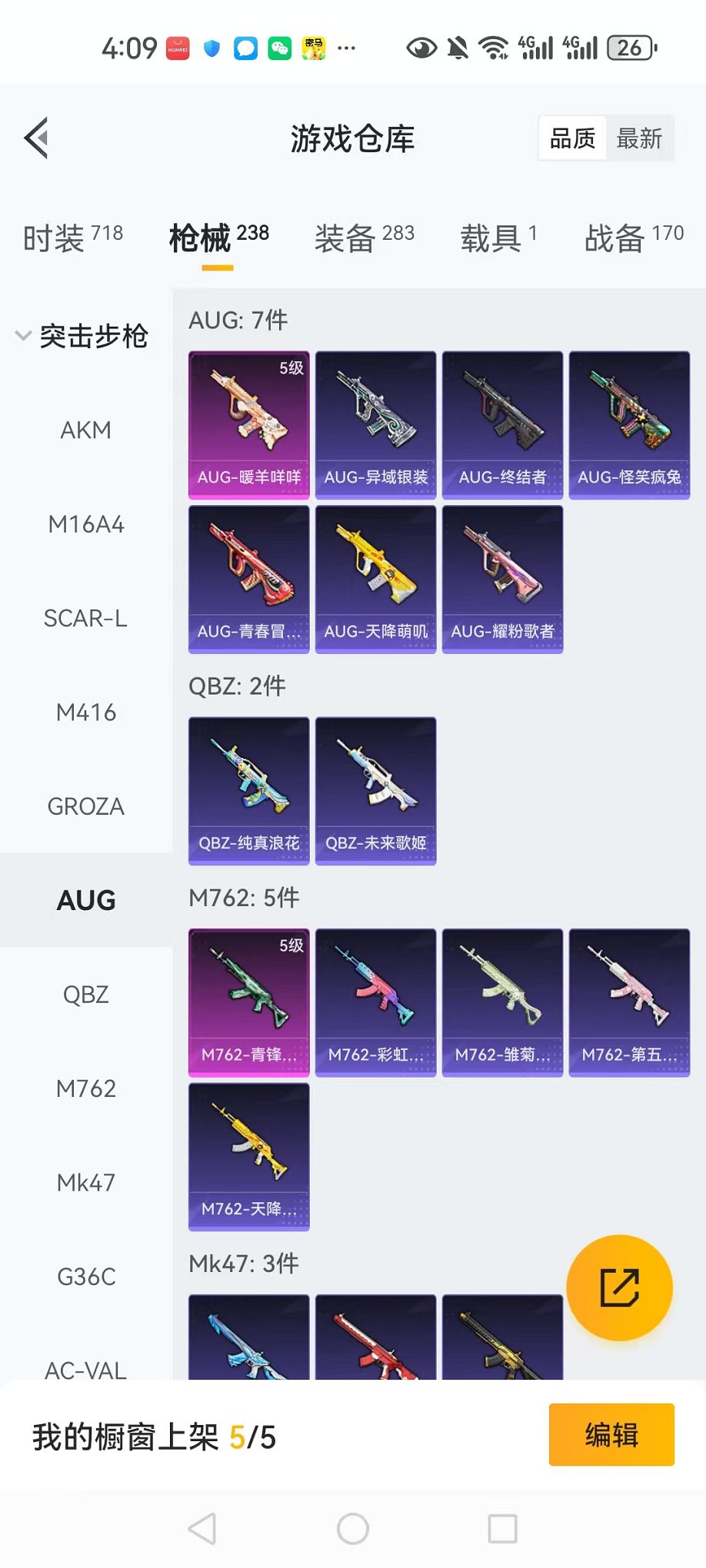This screenshot has width=706, height=1568.
Task: Go back using the top-left arrow
Action: click(x=37, y=138)
